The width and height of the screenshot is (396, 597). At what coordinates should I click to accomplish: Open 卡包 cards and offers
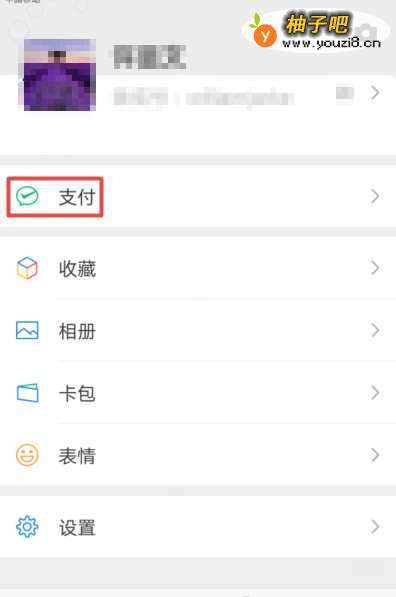pyautogui.click(x=198, y=393)
